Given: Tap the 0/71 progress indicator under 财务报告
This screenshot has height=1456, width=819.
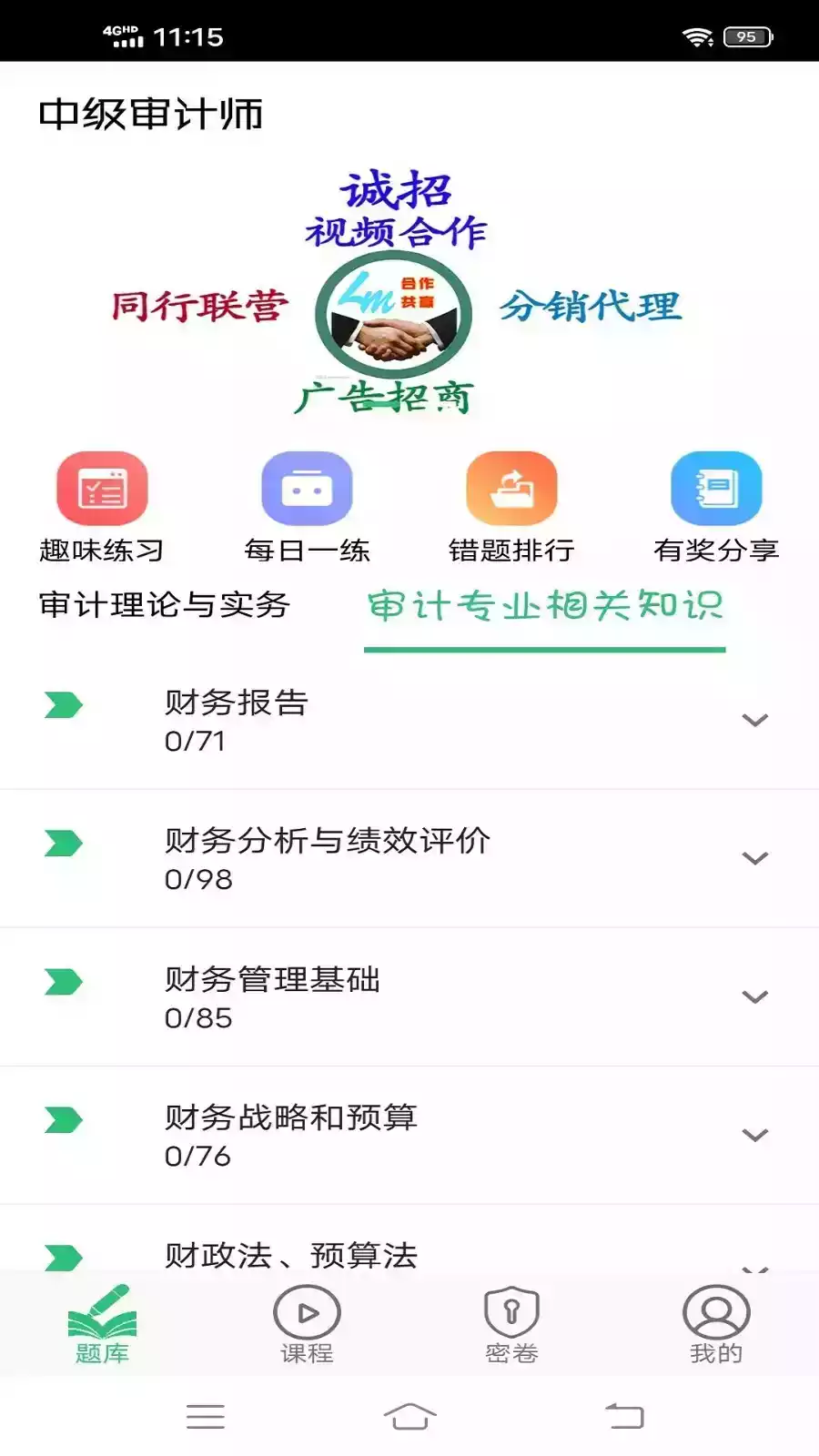Looking at the screenshot, I should pyautogui.click(x=197, y=740).
